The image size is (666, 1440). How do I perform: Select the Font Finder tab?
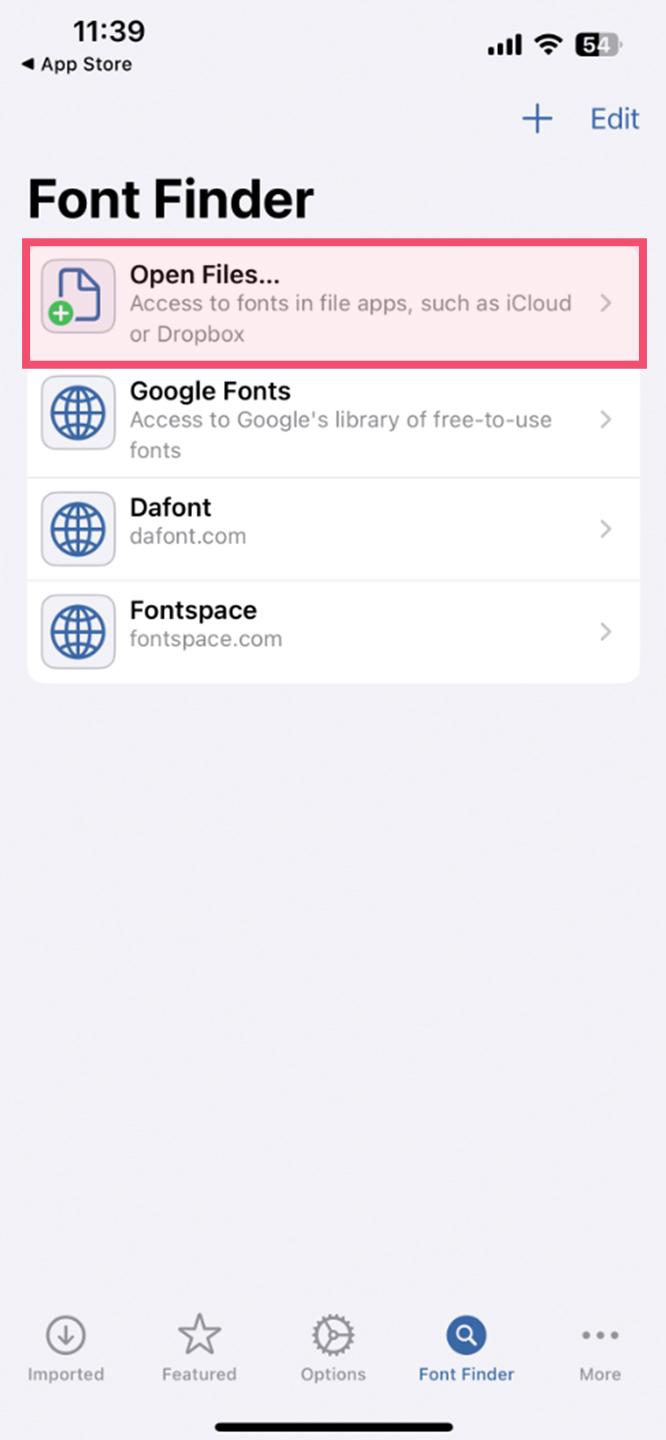point(466,1349)
